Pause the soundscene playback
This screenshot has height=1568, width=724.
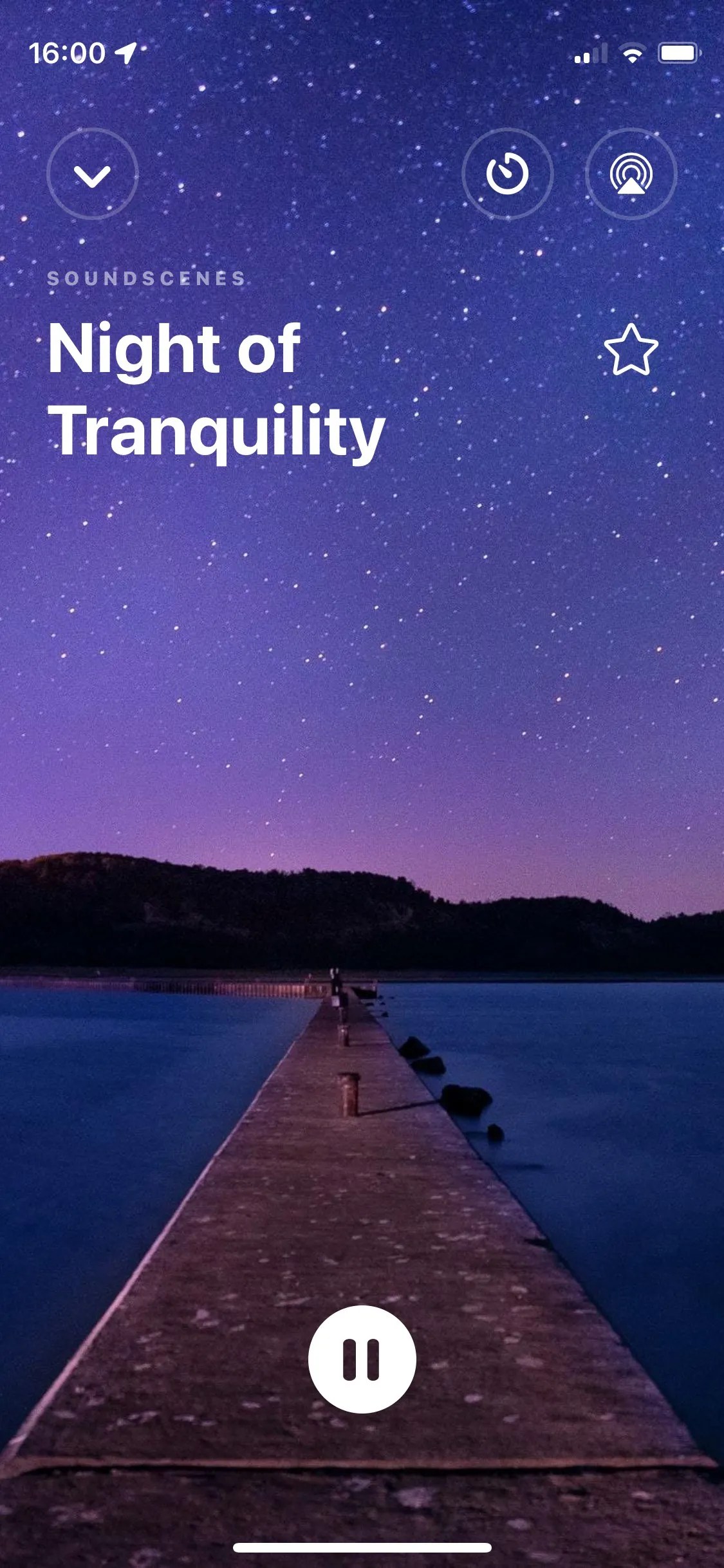(362, 1359)
